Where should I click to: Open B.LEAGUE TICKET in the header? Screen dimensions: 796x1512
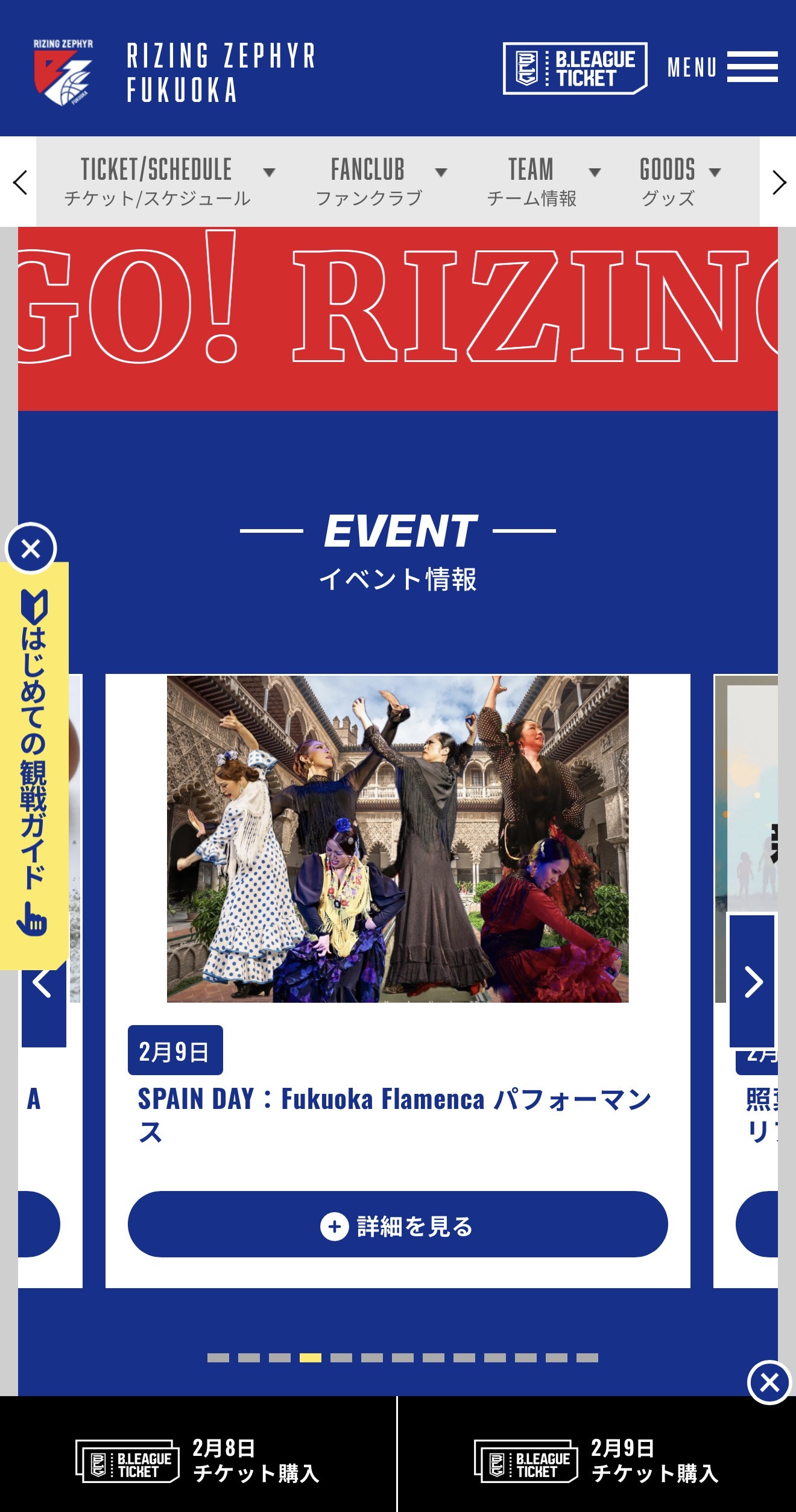pos(575,68)
